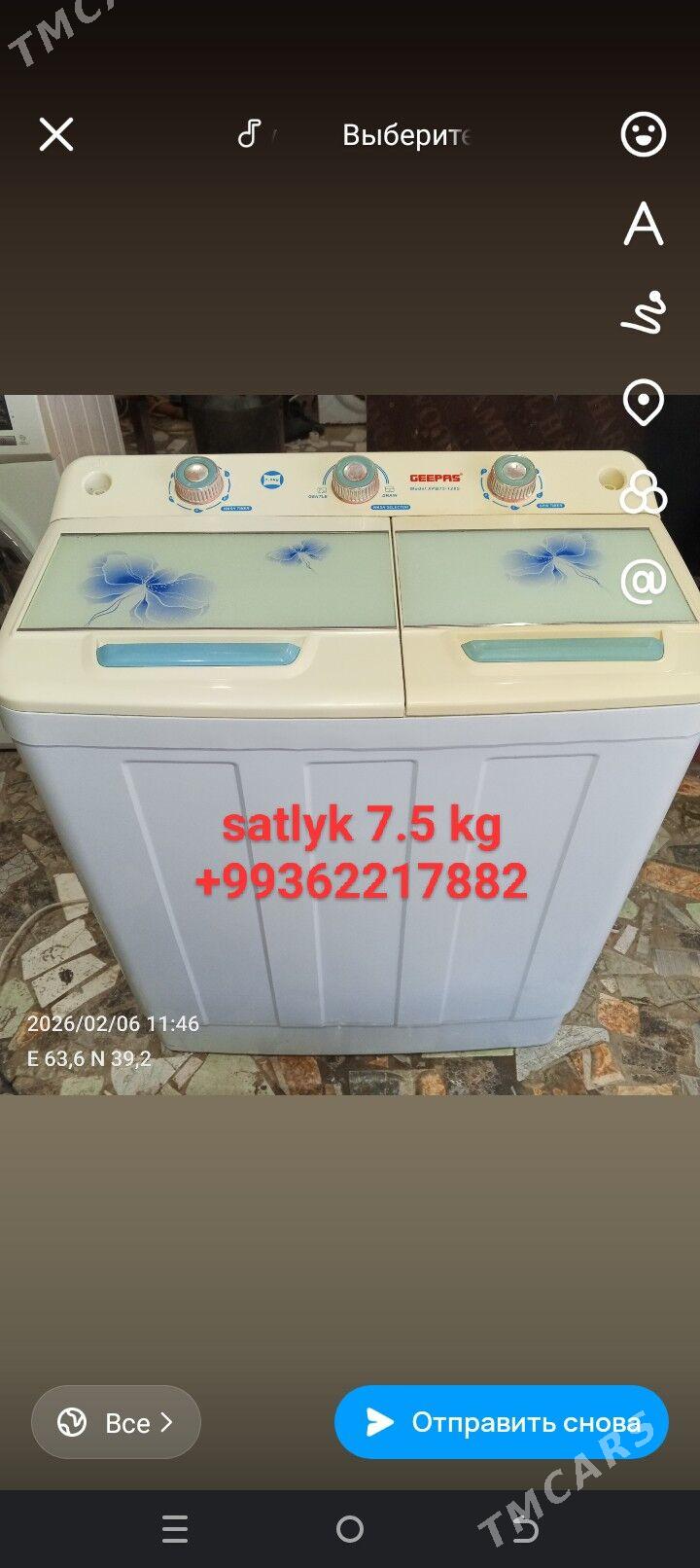Open the freehand drawing tool

tap(643, 313)
